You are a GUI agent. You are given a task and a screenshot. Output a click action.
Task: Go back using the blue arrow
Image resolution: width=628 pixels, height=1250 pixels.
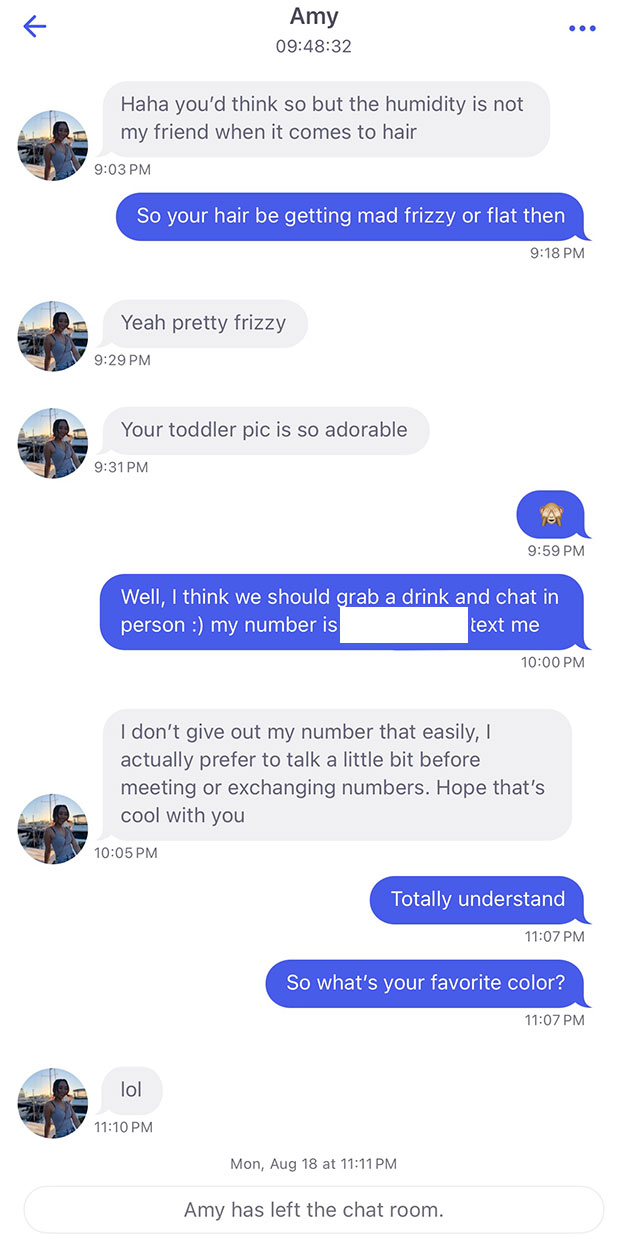tap(34, 27)
